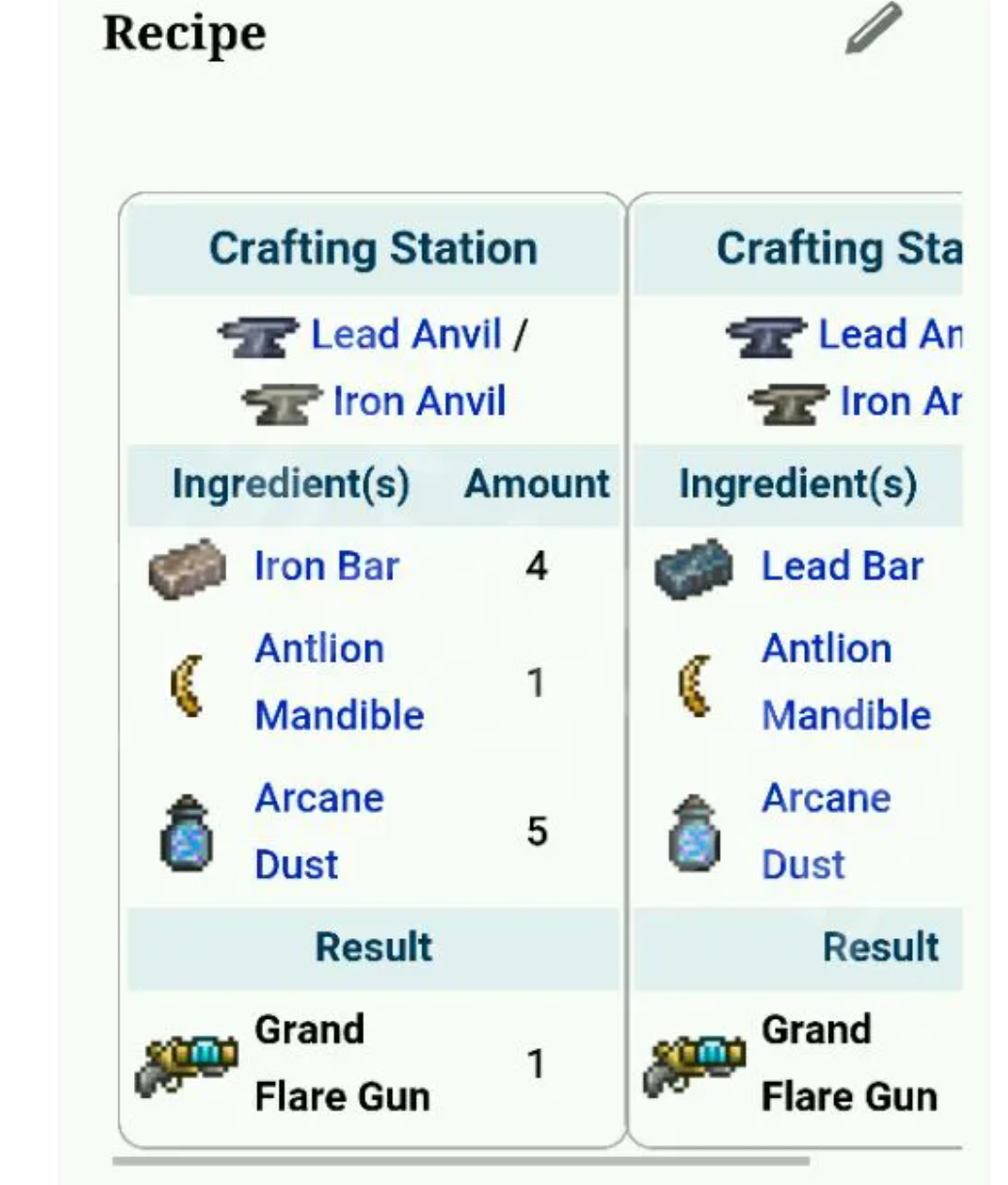
Task: Open the Lead Bar ingredient page
Action: pyautogui.click(x=842, y=566)
